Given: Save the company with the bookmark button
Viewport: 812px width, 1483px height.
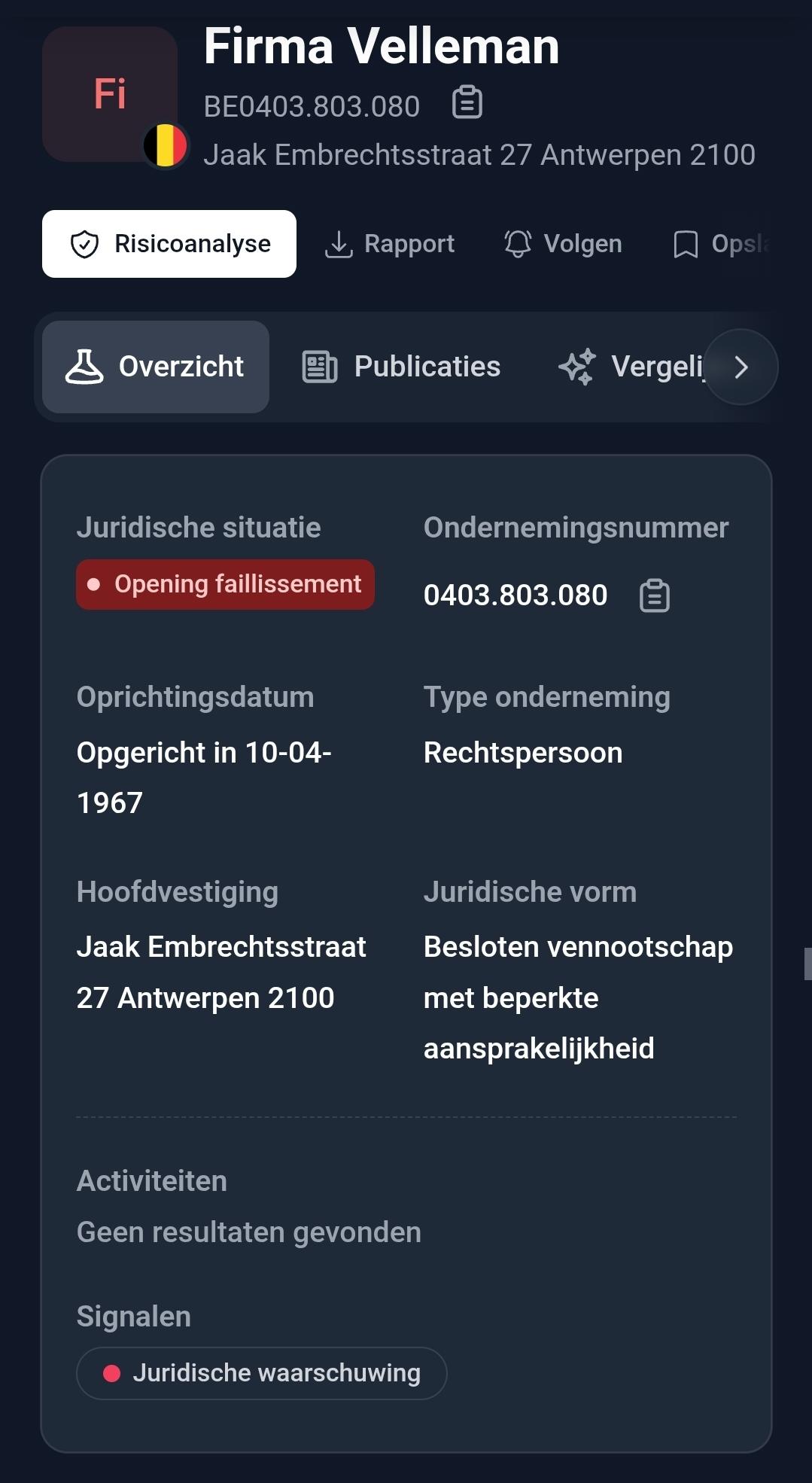Looking at the screenshot, I should click(x=721, y=244).
